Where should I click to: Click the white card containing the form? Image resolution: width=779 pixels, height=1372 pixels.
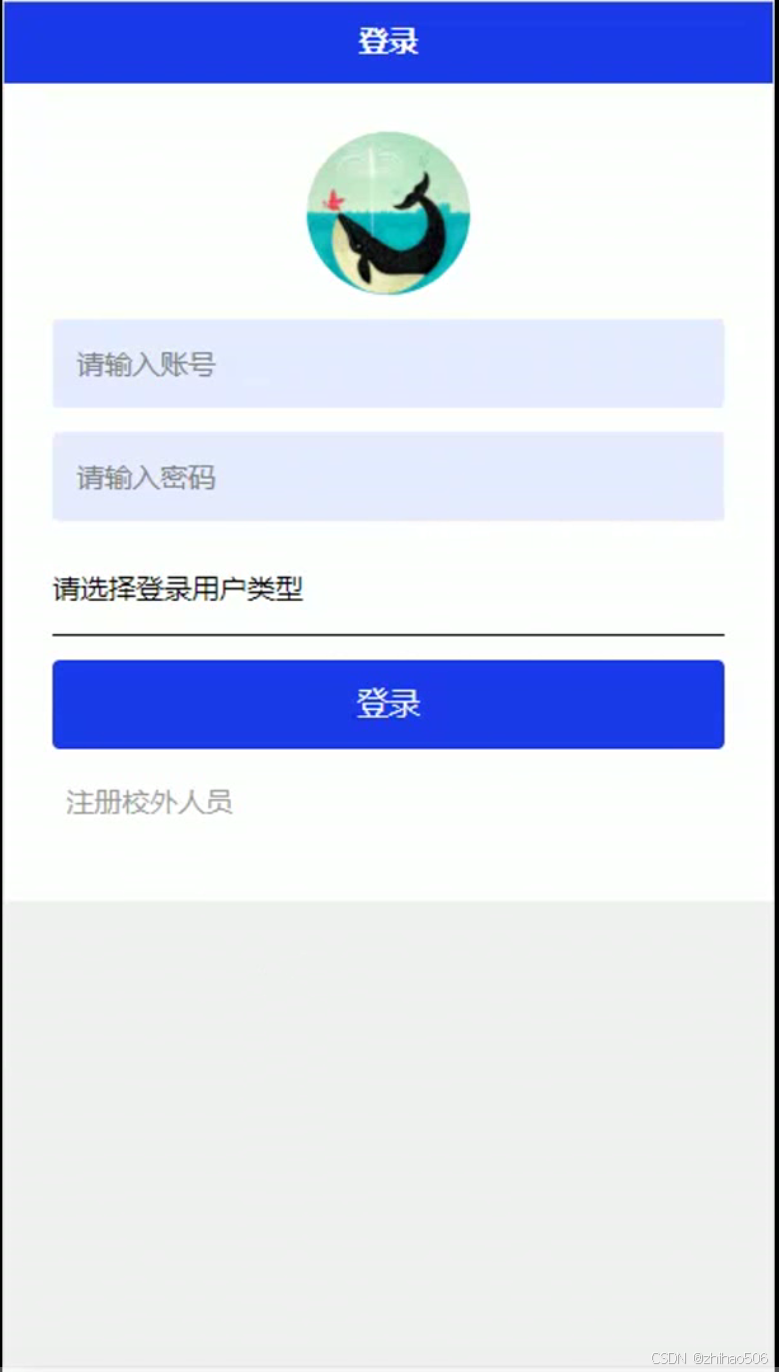click(x=389, y=860)
